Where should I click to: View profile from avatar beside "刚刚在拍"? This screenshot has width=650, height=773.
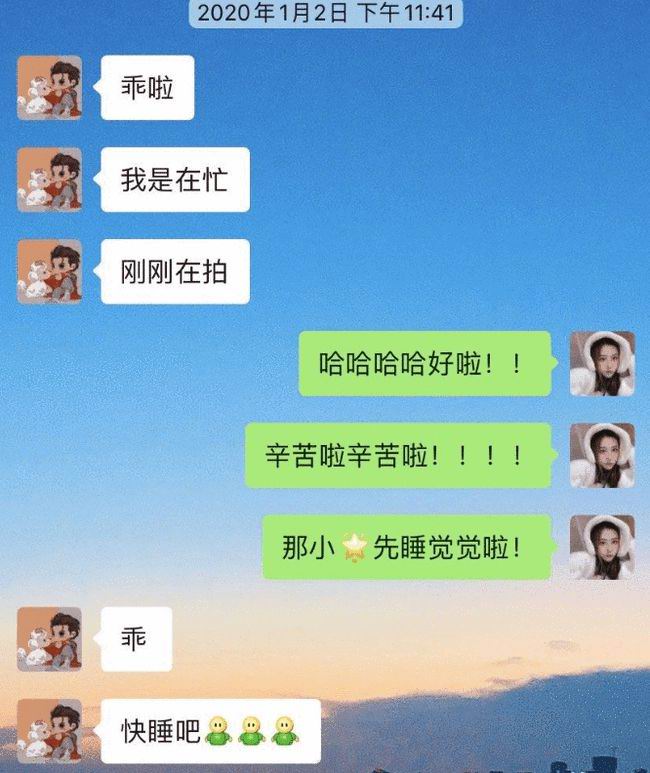point(49,272)
